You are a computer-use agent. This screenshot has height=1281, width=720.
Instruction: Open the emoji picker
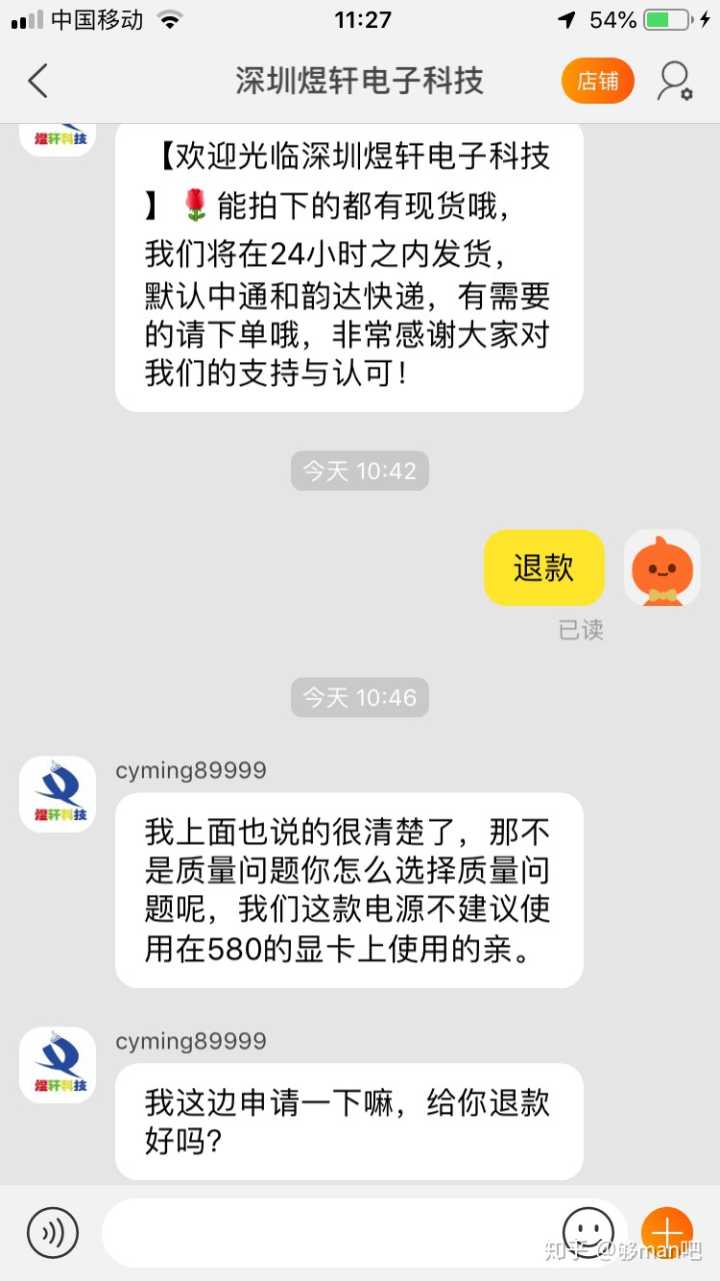click(587, 1230)
